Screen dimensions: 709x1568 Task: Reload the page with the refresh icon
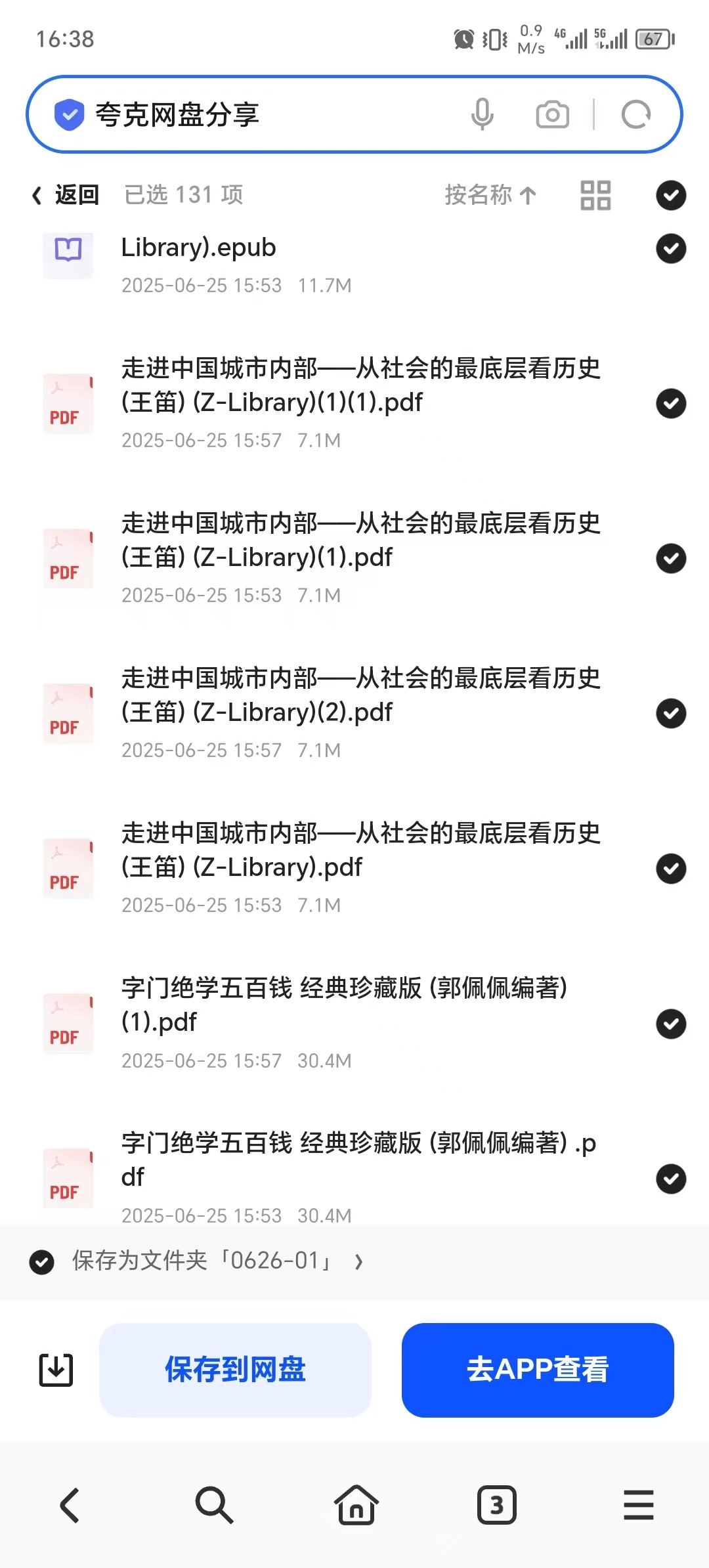635,115
